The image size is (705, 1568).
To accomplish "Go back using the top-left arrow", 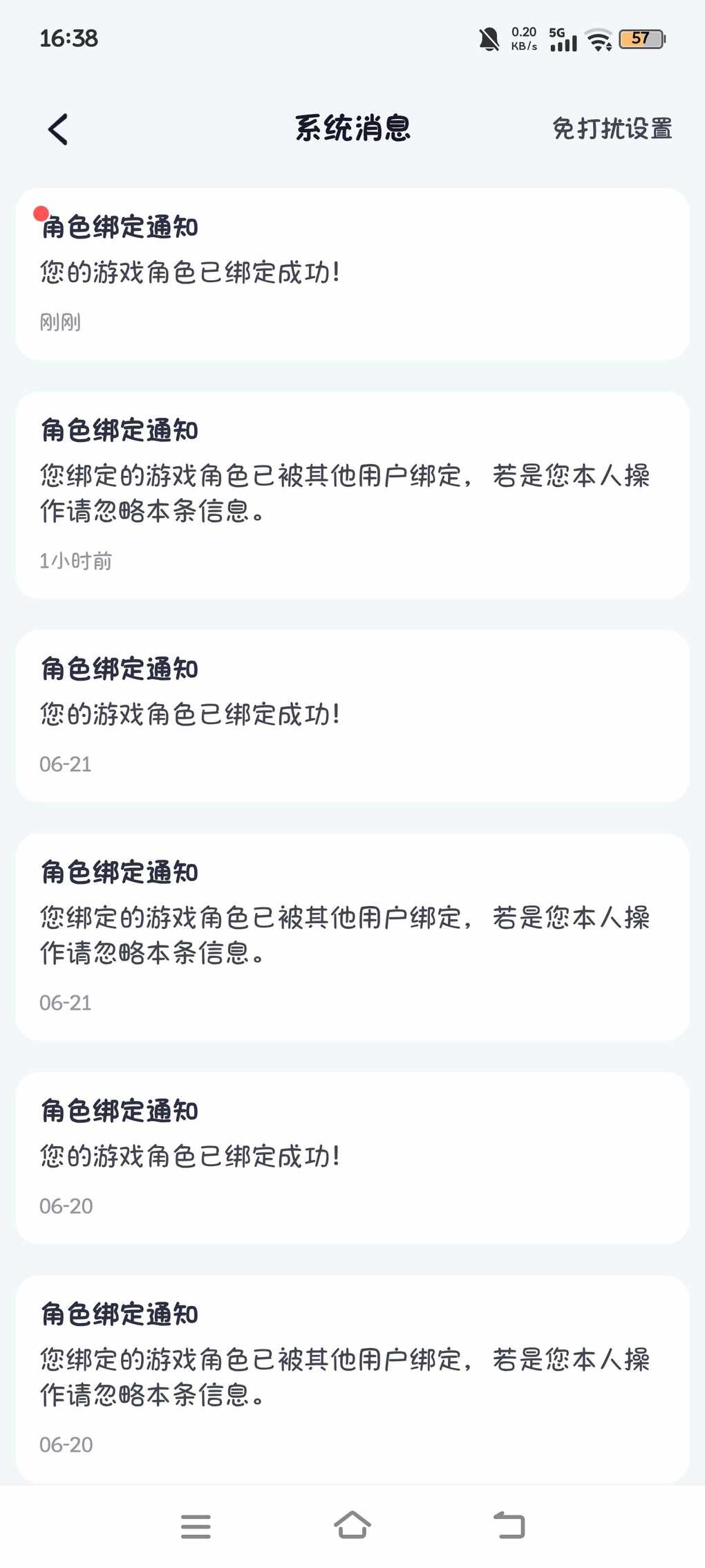I will [58, 129].
